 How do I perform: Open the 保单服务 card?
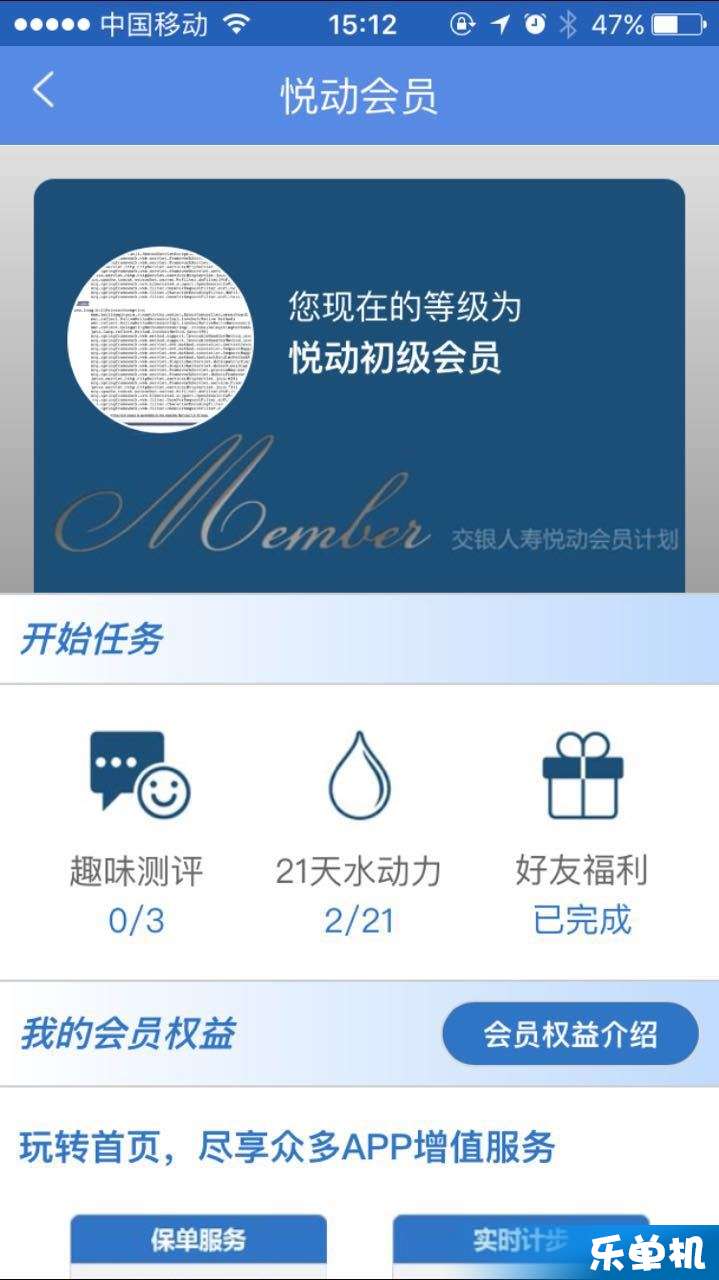(x=198, y=1244)
